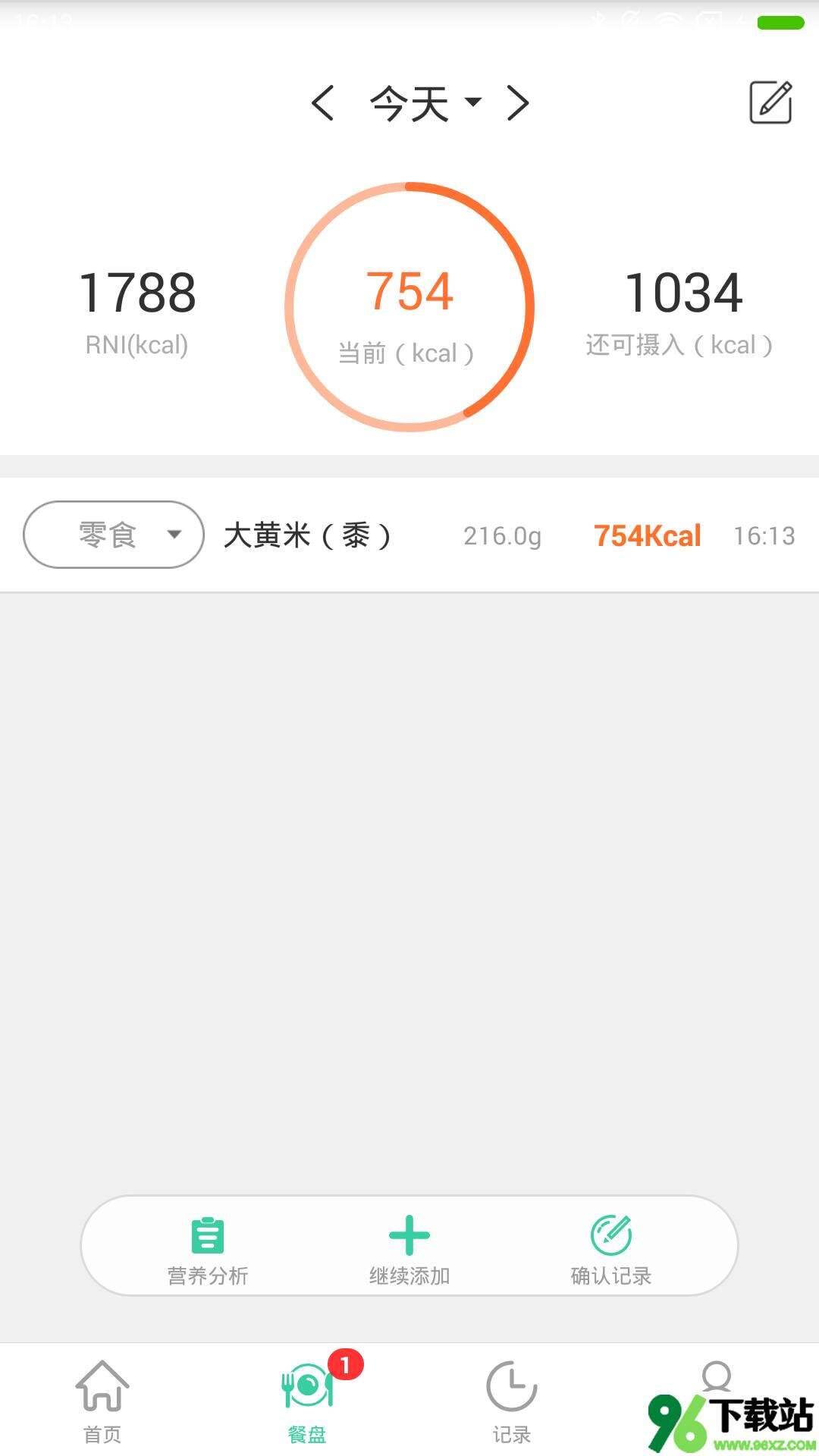This screenshot has width=819, height=1456.
Task: Change the 零食 meal type dropdown
Action: click(x=114, y=535)
